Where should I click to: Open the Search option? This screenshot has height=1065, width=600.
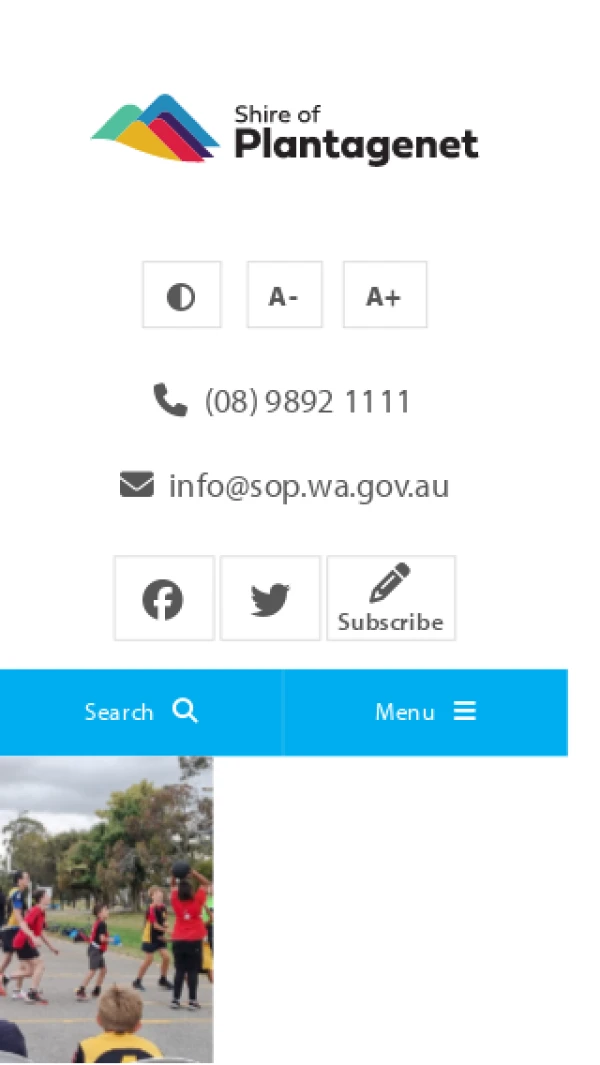(141, 712)
